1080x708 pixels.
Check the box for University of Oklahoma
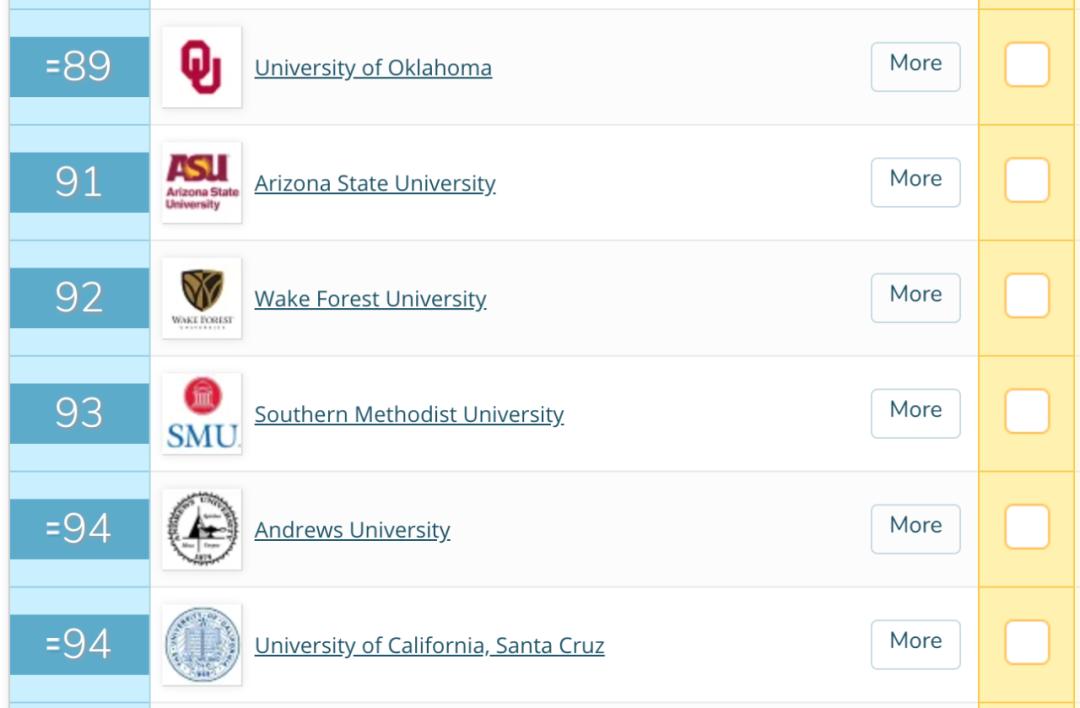[1026, 66]
